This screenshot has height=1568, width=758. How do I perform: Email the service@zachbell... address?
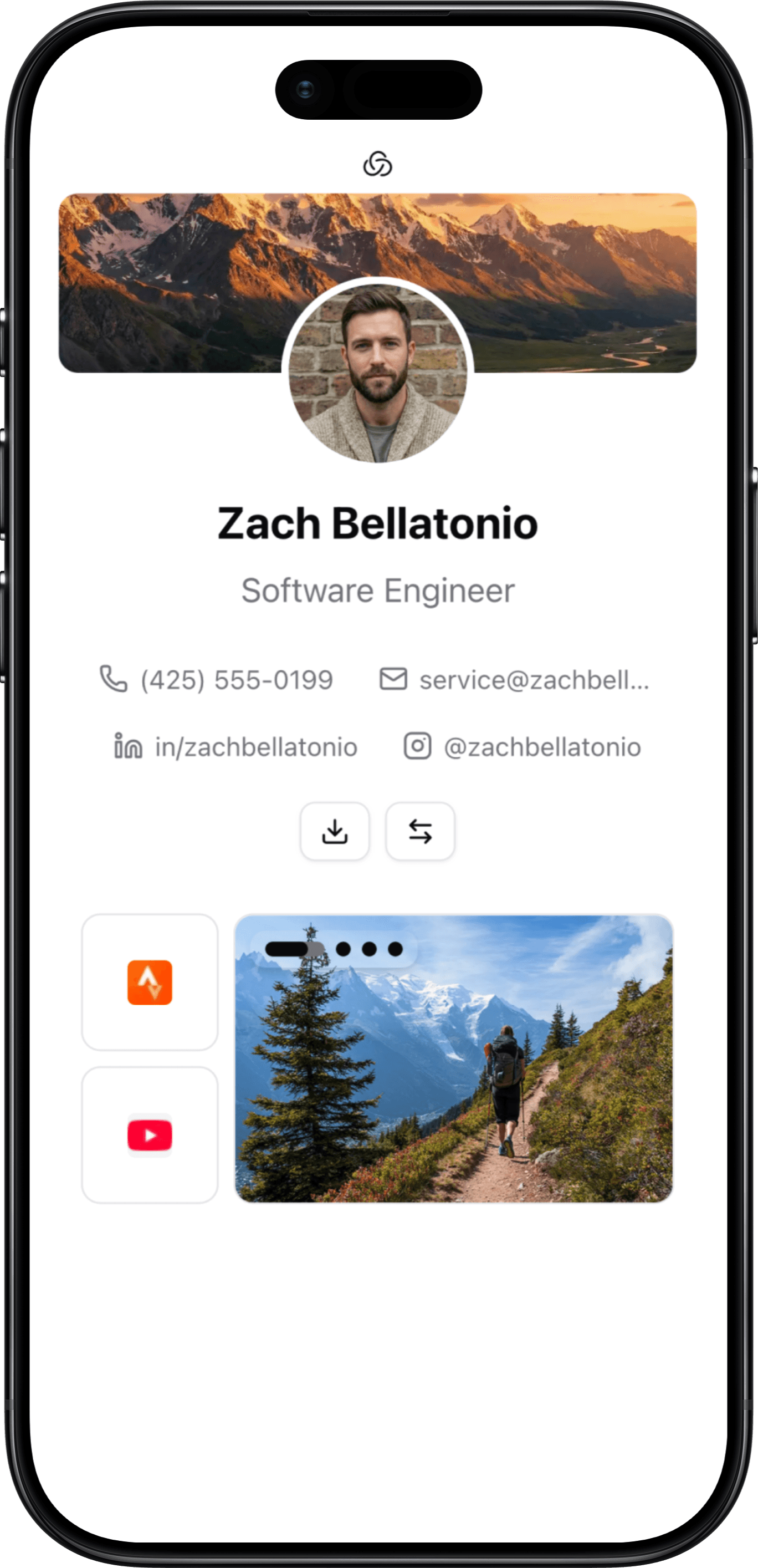(515, 680)
